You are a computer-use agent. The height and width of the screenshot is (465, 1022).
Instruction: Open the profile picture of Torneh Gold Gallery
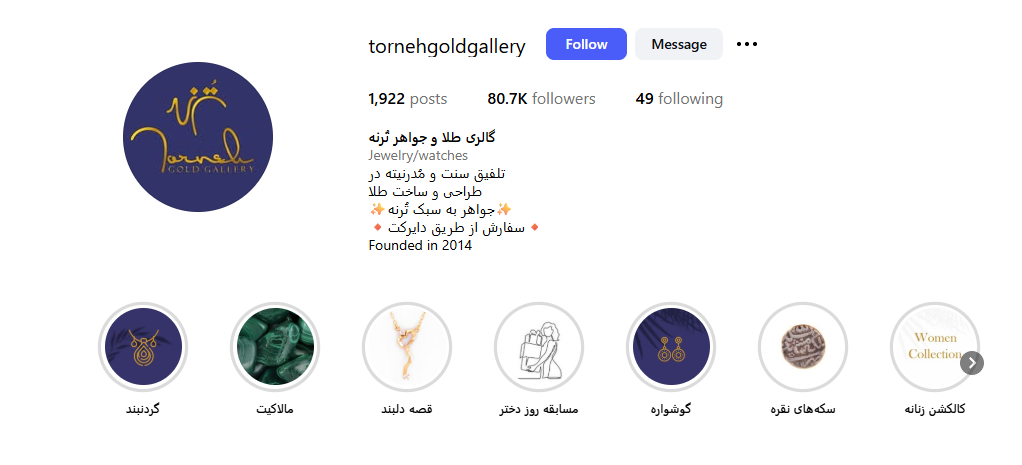[x=198, y=137]
